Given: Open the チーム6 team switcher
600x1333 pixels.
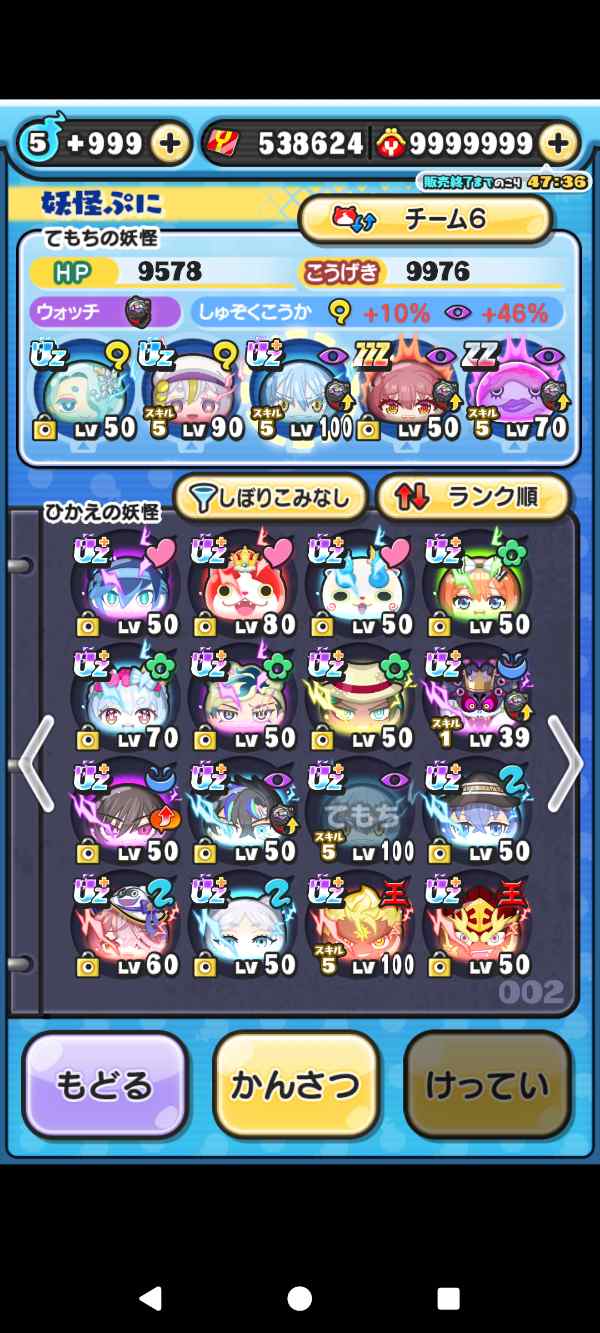Looking at the screenshot, I should (425, 219).
